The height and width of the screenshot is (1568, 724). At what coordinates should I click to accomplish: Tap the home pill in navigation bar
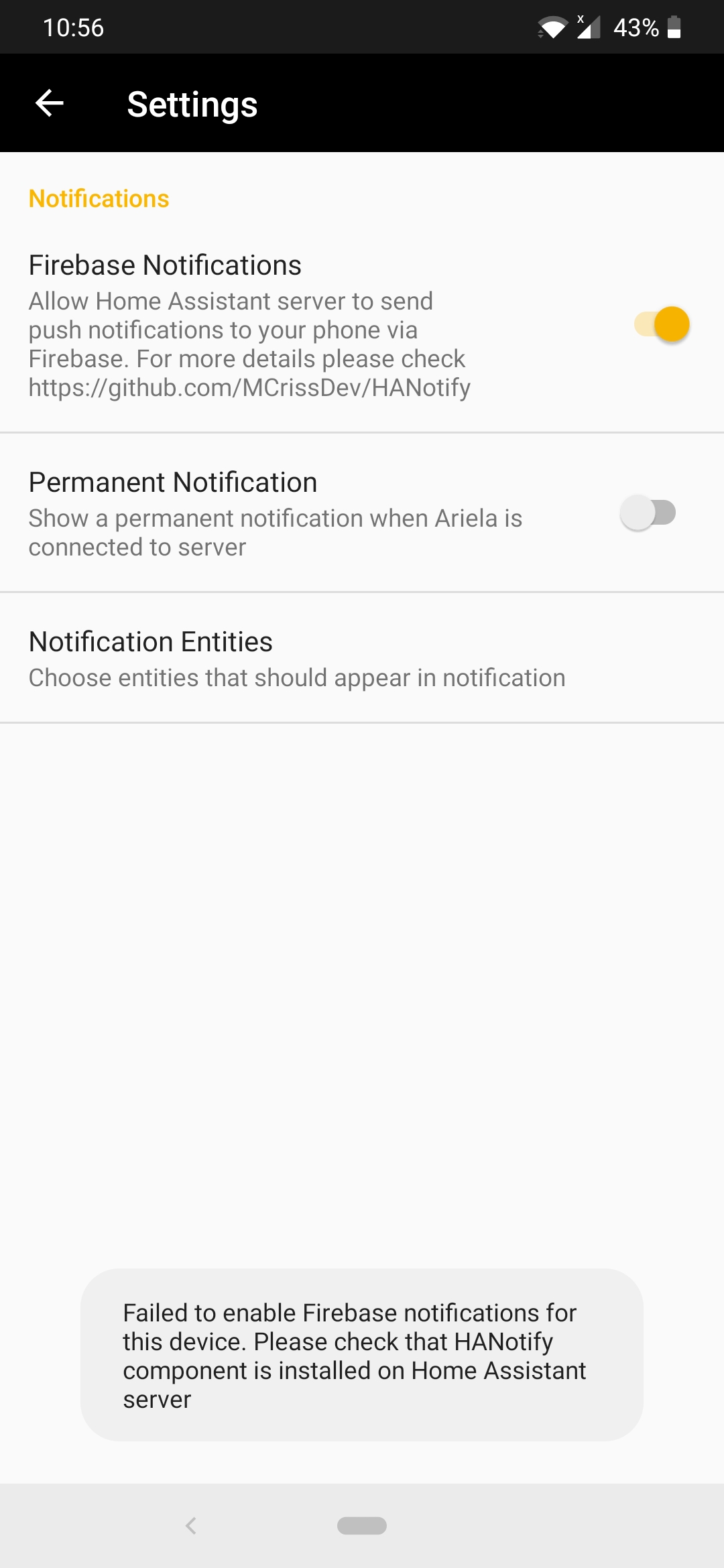point(362,1525)
